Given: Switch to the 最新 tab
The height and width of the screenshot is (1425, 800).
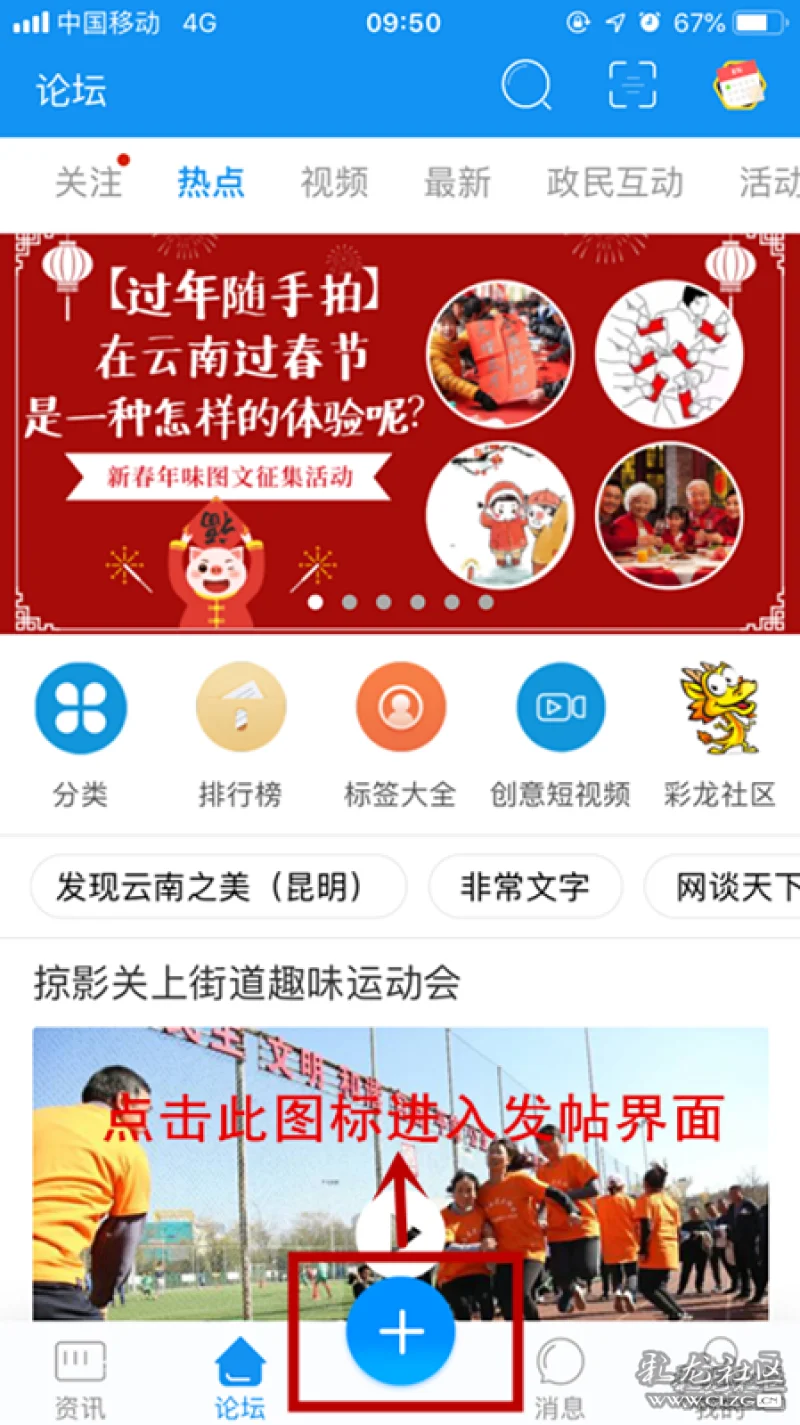Looking at the screenshot, I should (x=457, y=183).
